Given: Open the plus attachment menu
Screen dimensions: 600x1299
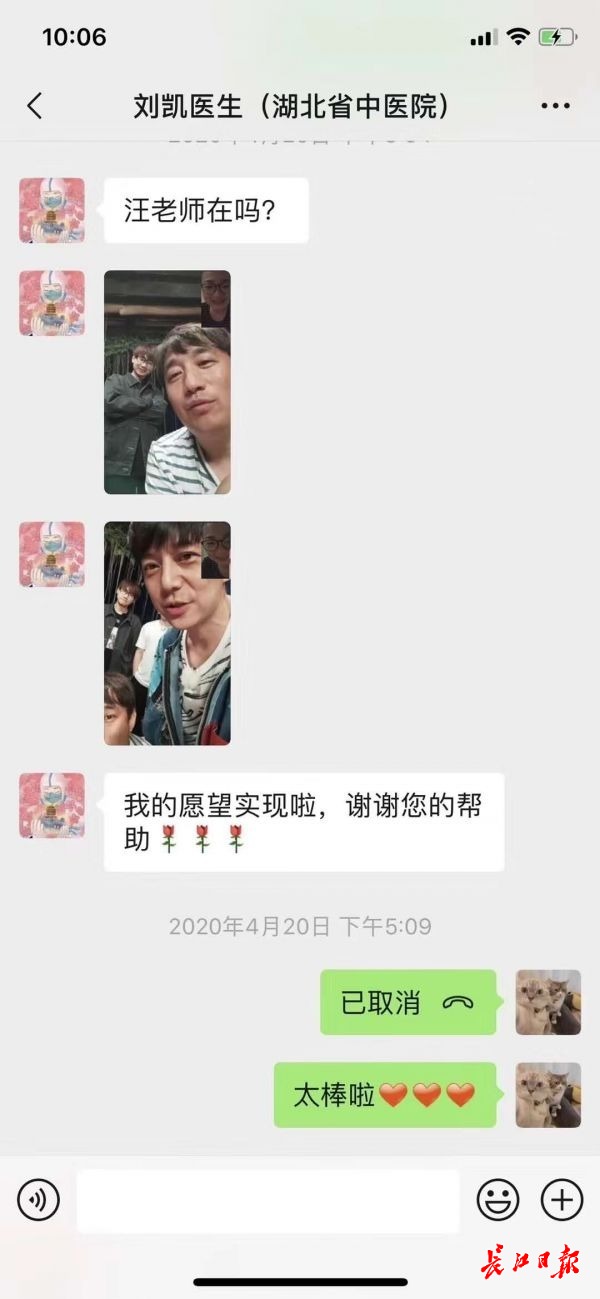Looking at the screenshot, I should (561, 1200).
